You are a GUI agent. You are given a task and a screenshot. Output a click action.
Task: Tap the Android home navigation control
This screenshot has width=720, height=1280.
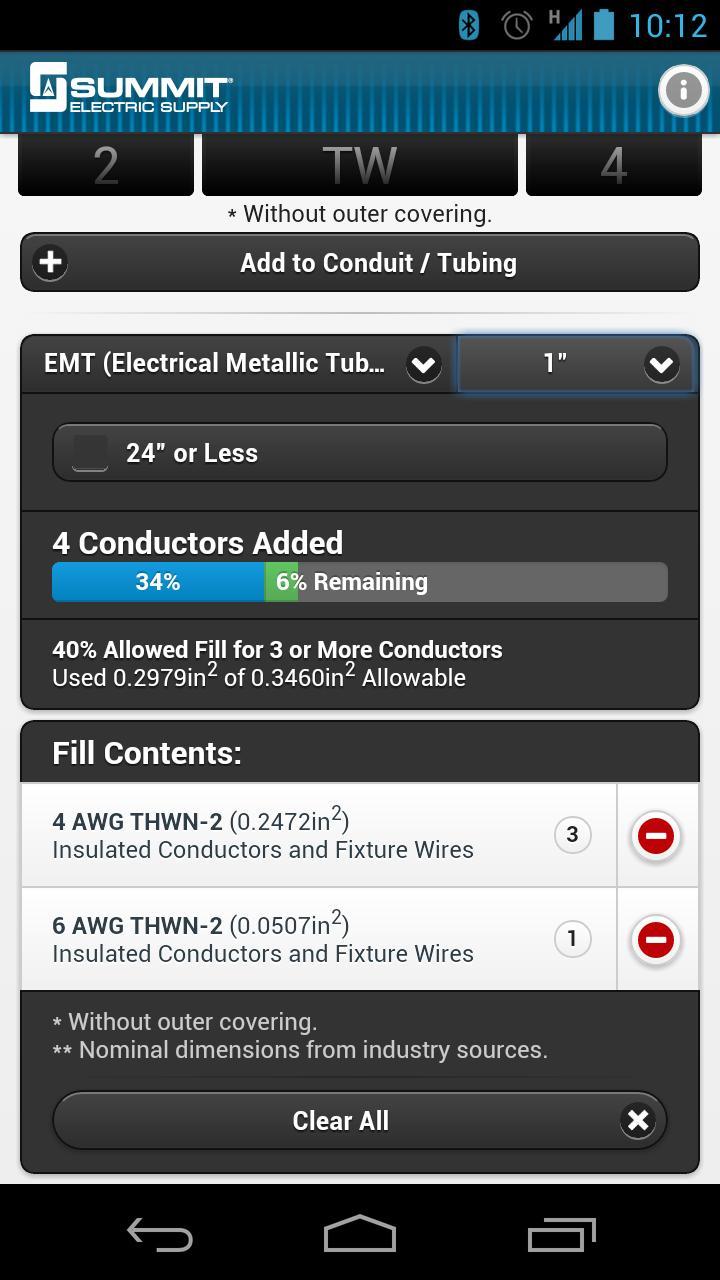point(359,1233)
